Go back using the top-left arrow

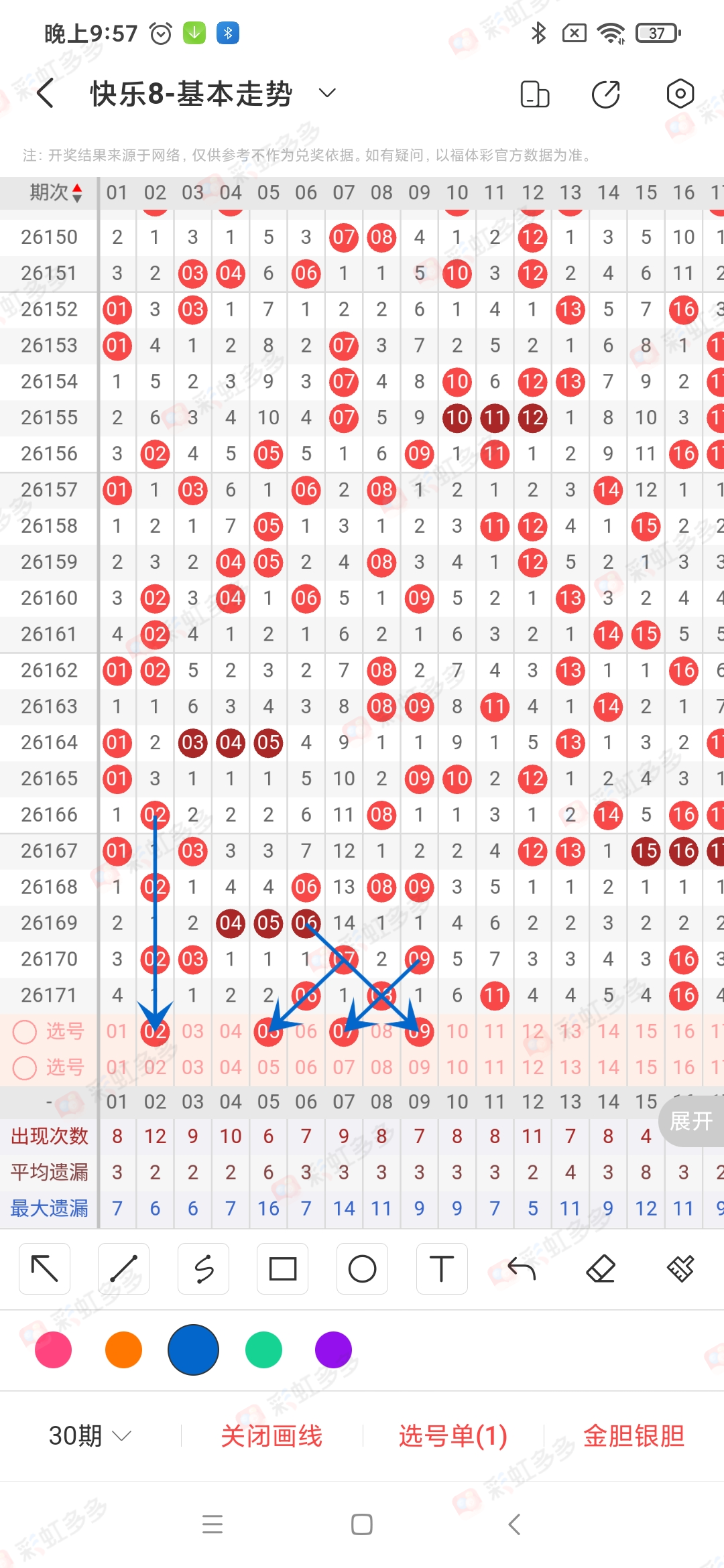(46, 93)
